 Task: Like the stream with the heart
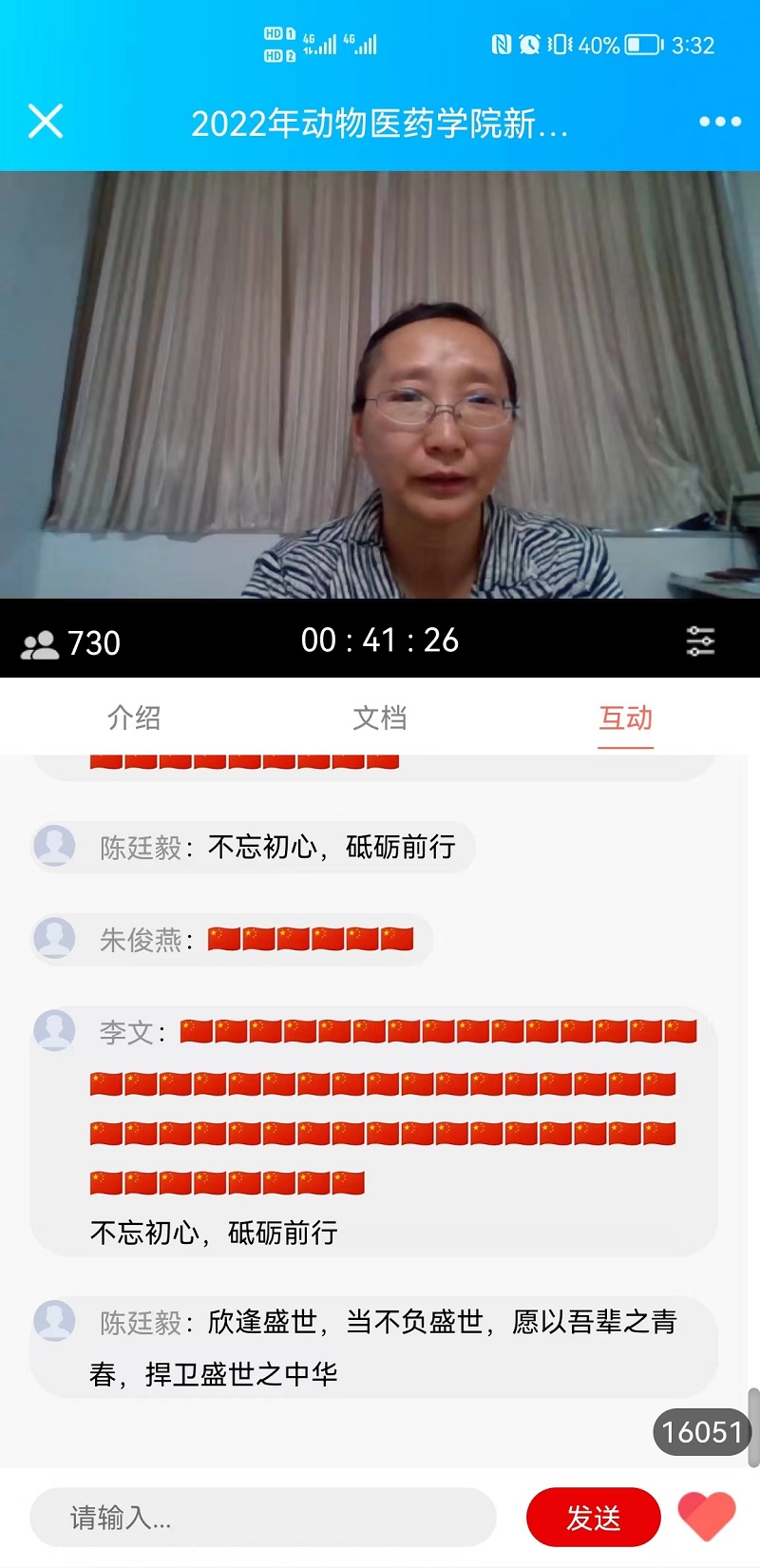pyautogui.click(x=707, y=1516)
